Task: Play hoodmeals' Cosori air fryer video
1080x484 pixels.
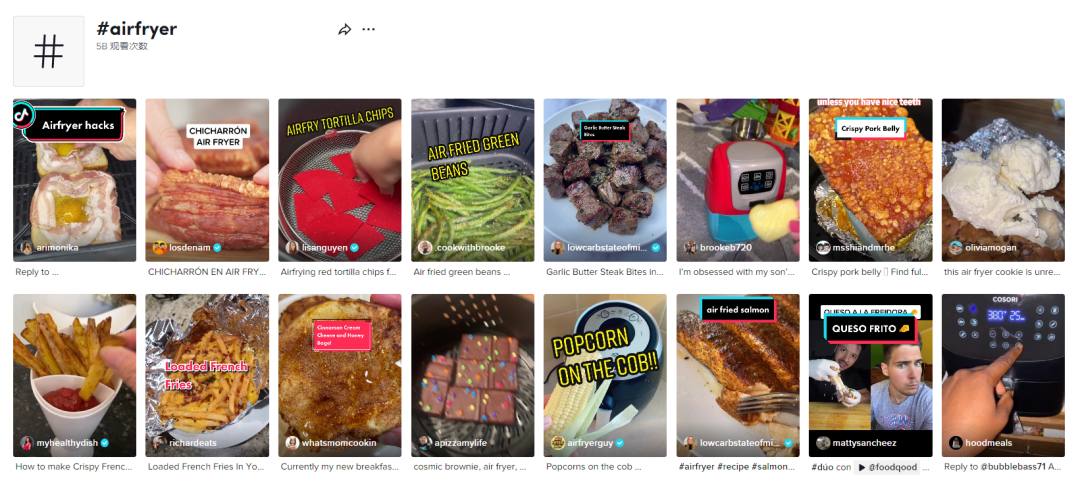Action: click(x=1003, y=375)
